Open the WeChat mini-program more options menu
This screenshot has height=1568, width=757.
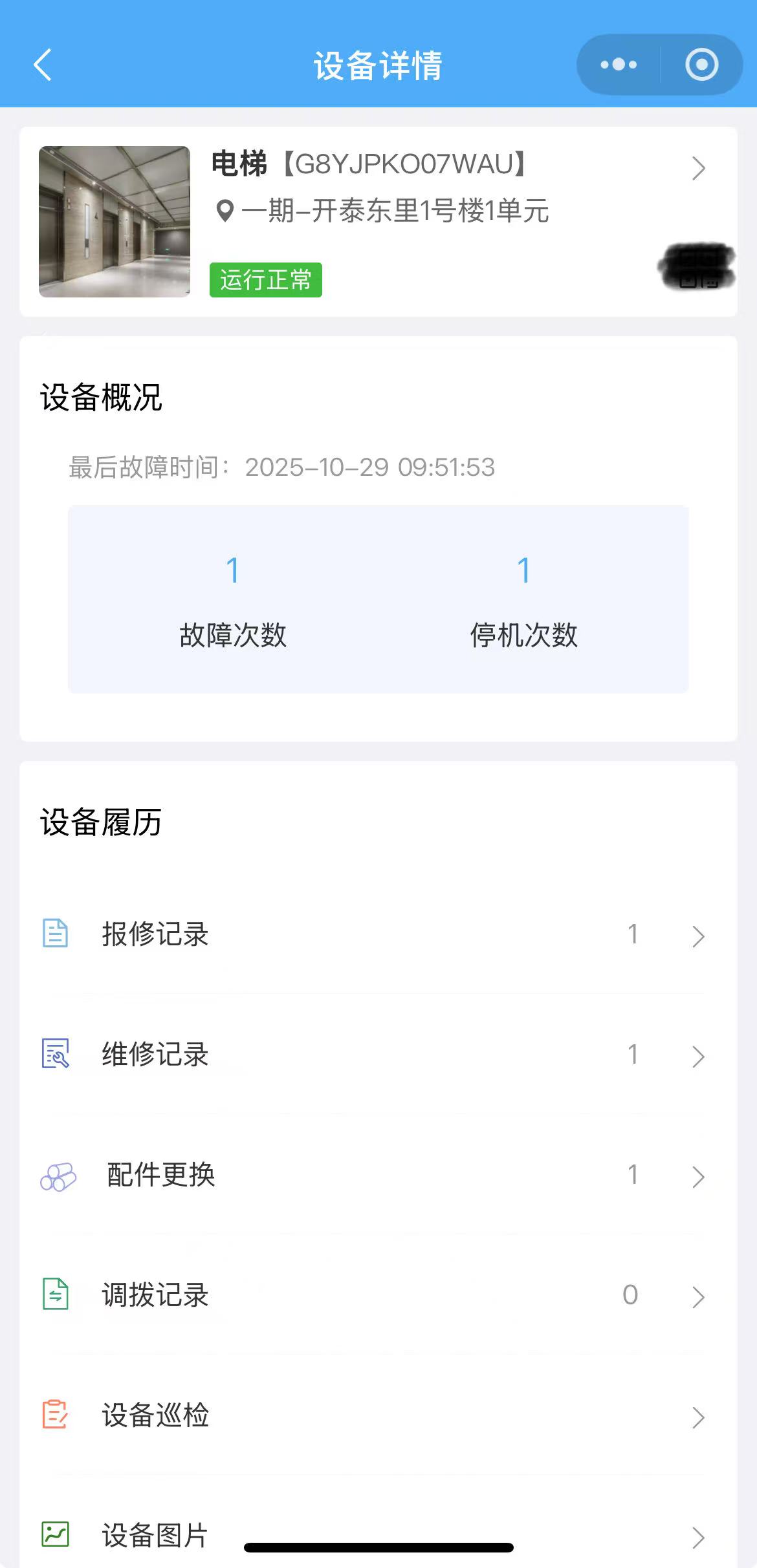click(617, 65)
